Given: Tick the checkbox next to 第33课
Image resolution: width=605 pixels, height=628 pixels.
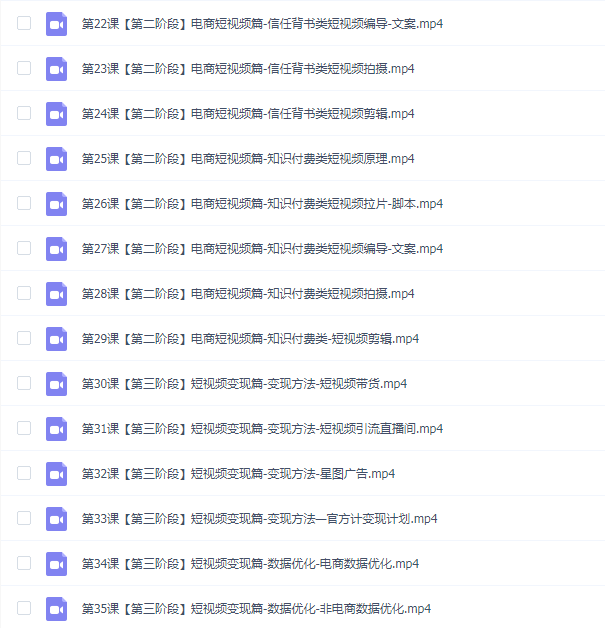Looking at the screenshot, I should tap(24, 518).
